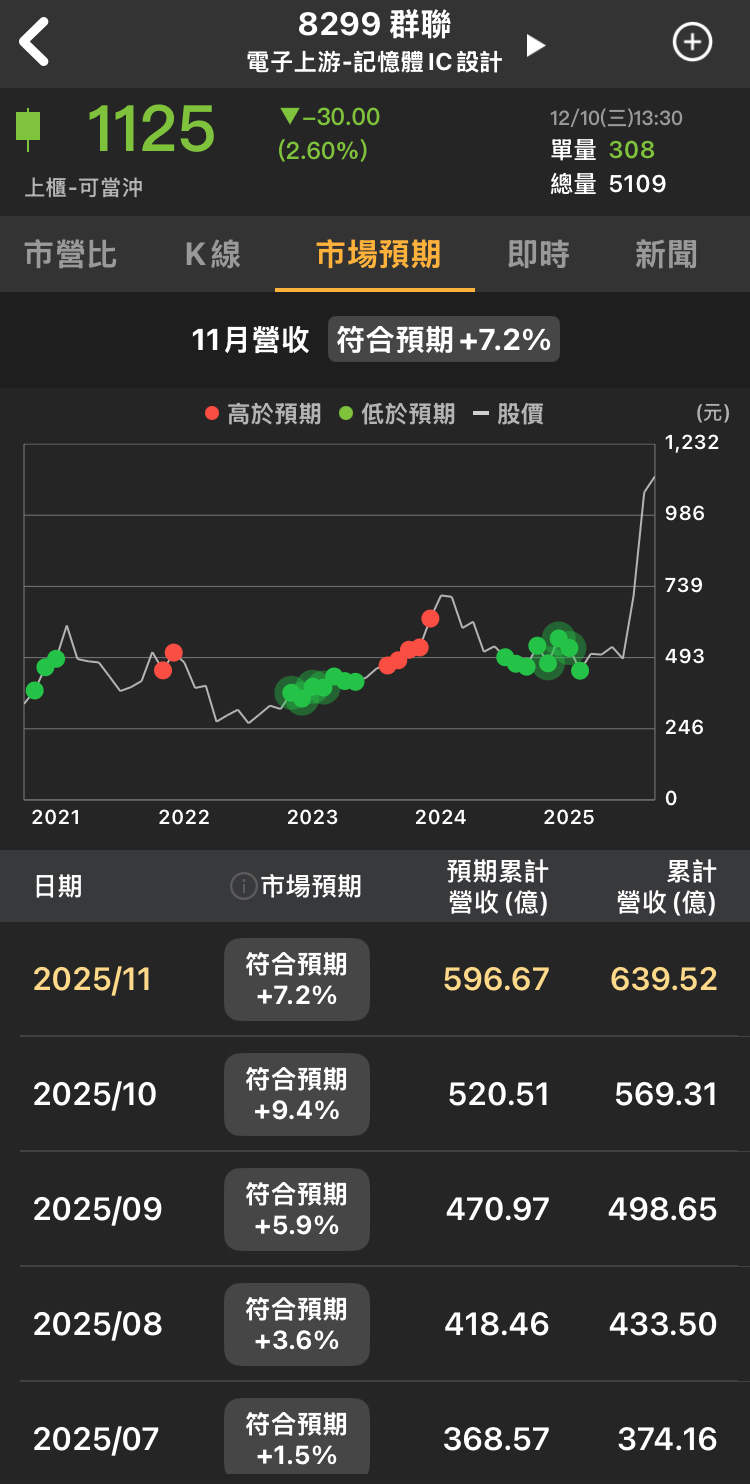This screenshot has height=1484, width=750.
Task: Open the K線 tab
Action: pyautogui.click(x=213, y=254)
